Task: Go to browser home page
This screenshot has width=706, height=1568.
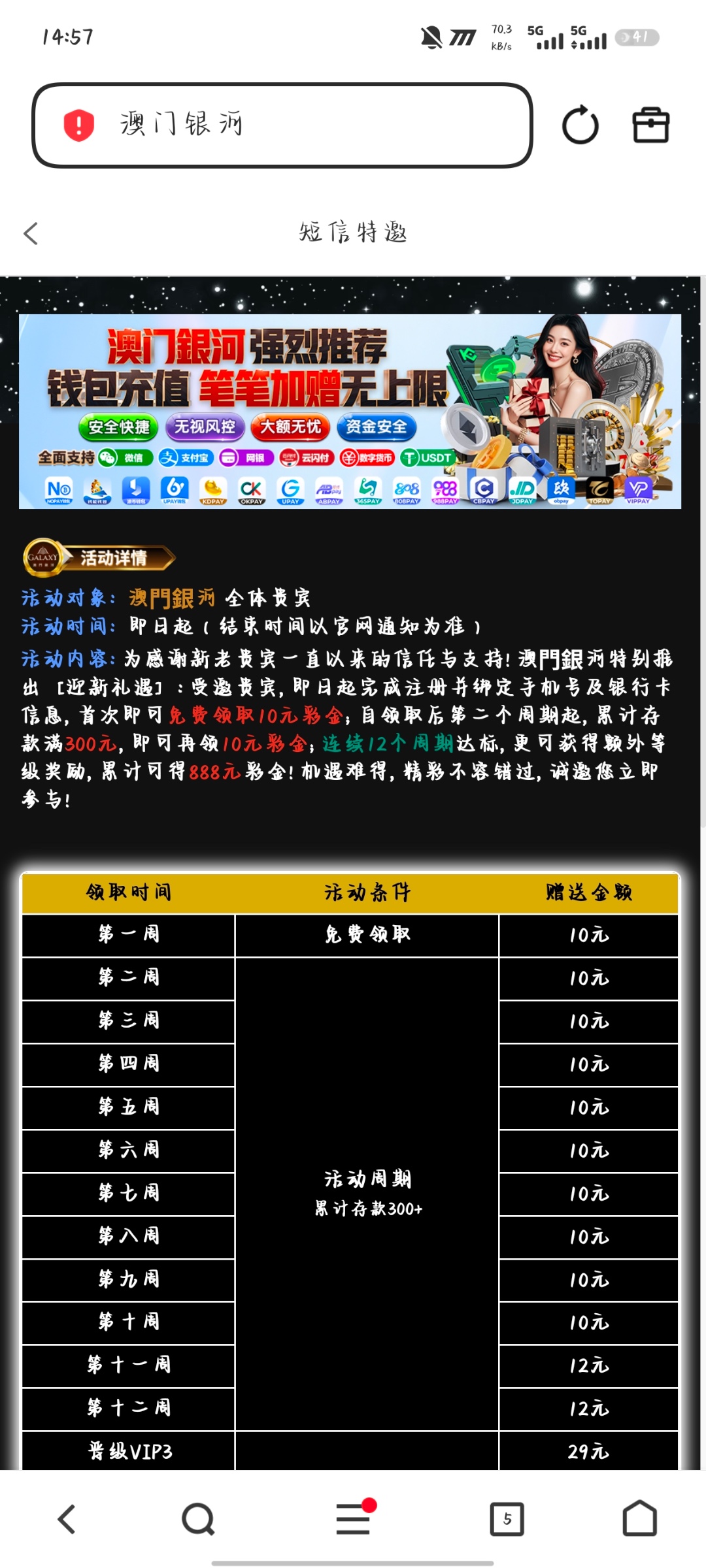Action: tap(639, 1518)
